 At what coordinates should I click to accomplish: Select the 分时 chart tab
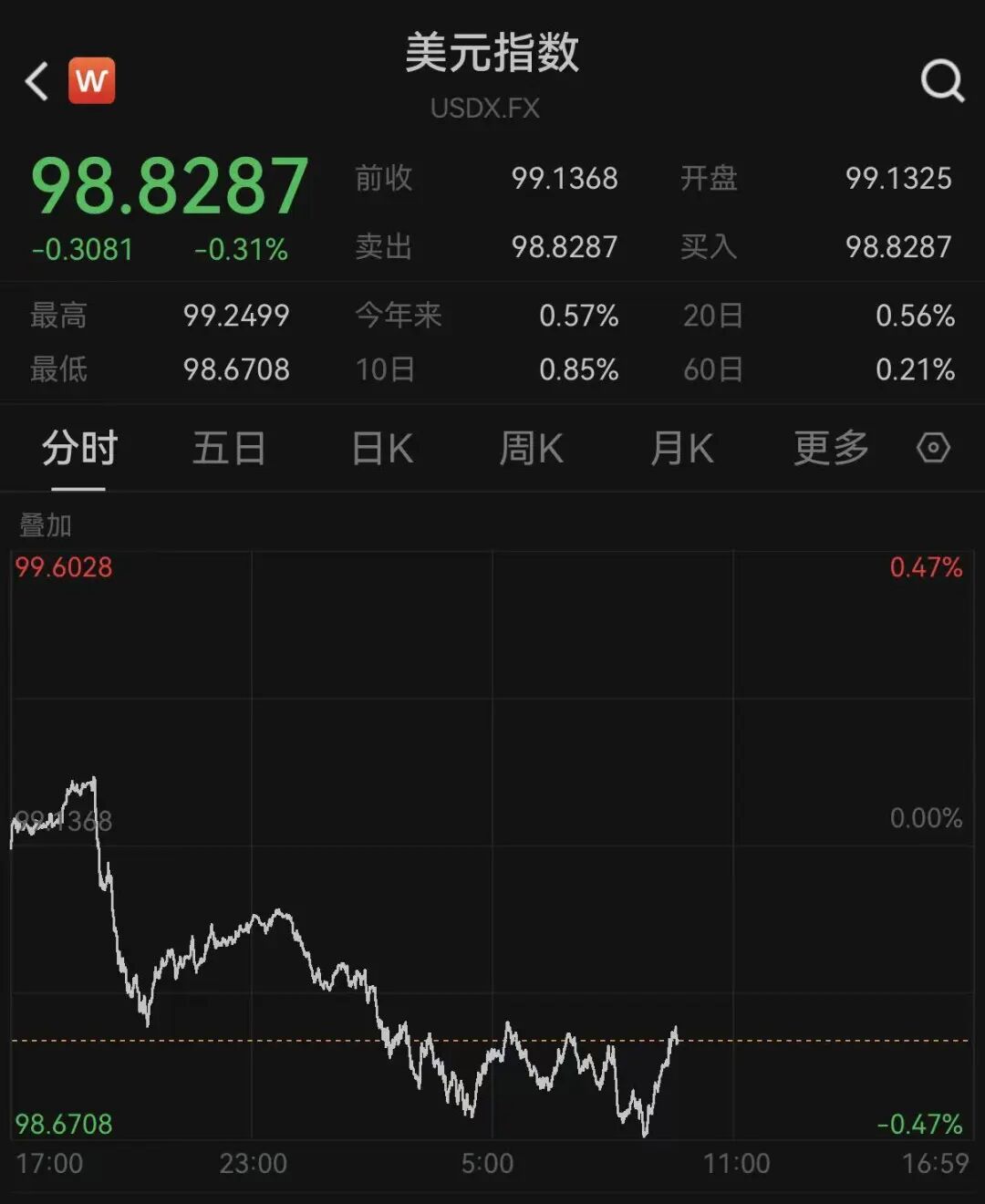79,449
